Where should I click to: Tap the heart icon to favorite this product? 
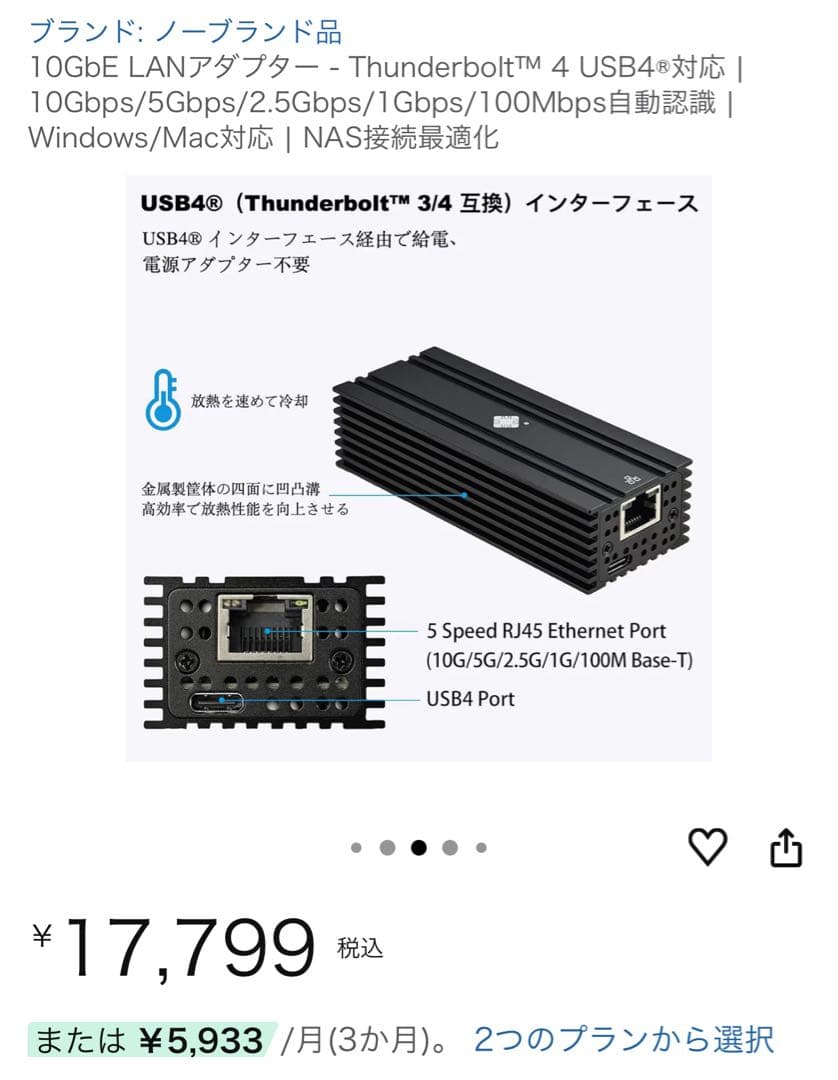tap(710, 845)
